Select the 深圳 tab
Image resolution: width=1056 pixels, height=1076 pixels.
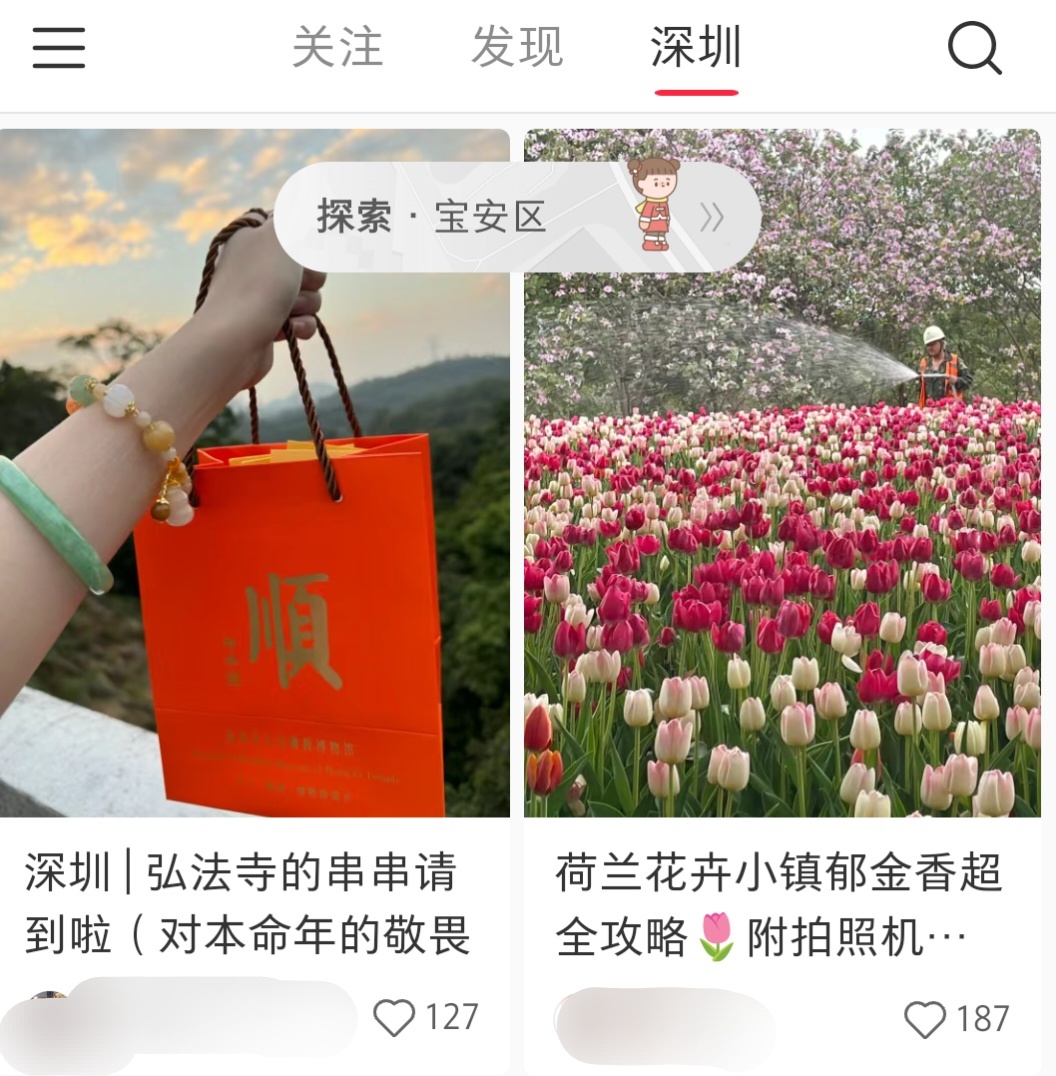(696, 48)
